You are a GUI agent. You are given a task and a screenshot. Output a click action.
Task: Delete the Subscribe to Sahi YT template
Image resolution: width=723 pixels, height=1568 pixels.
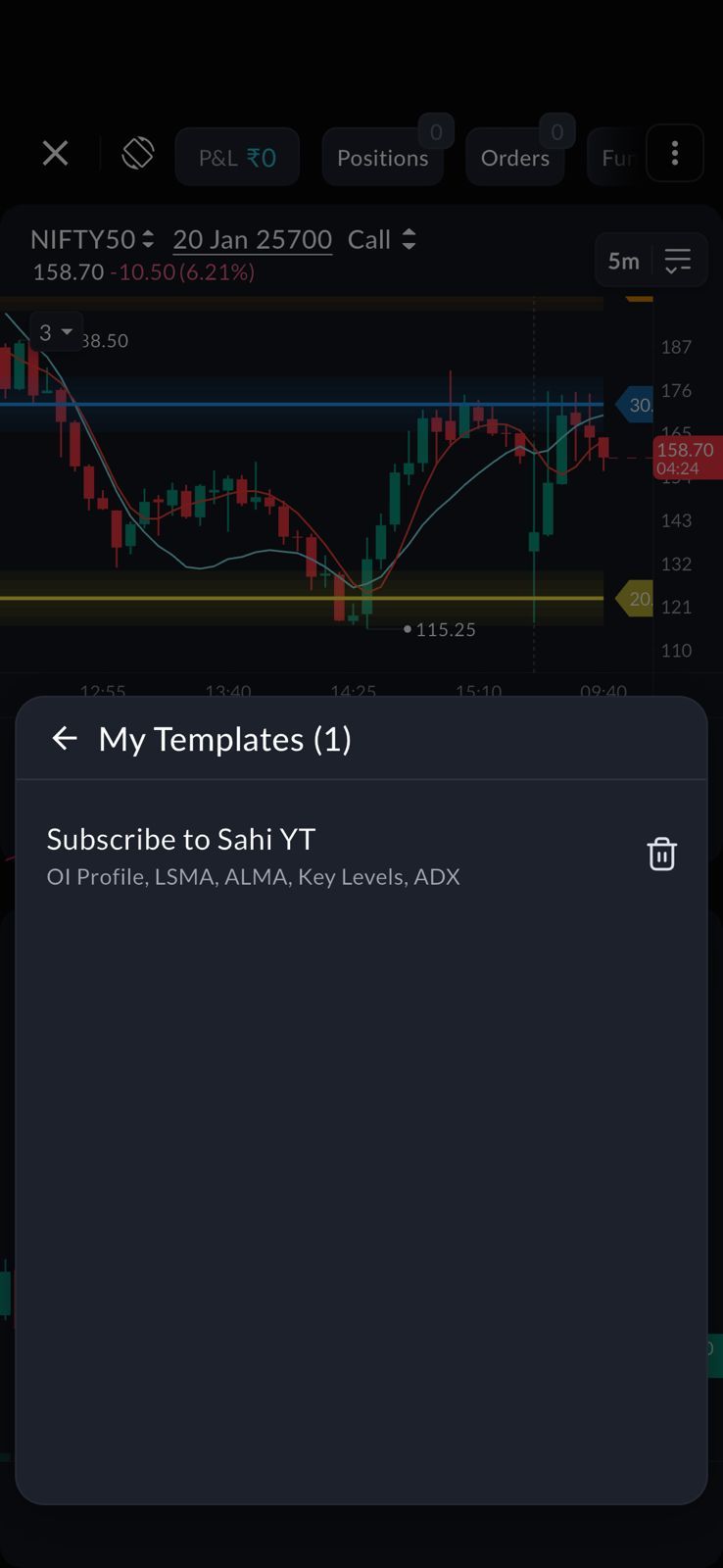[x=661, y=854]
